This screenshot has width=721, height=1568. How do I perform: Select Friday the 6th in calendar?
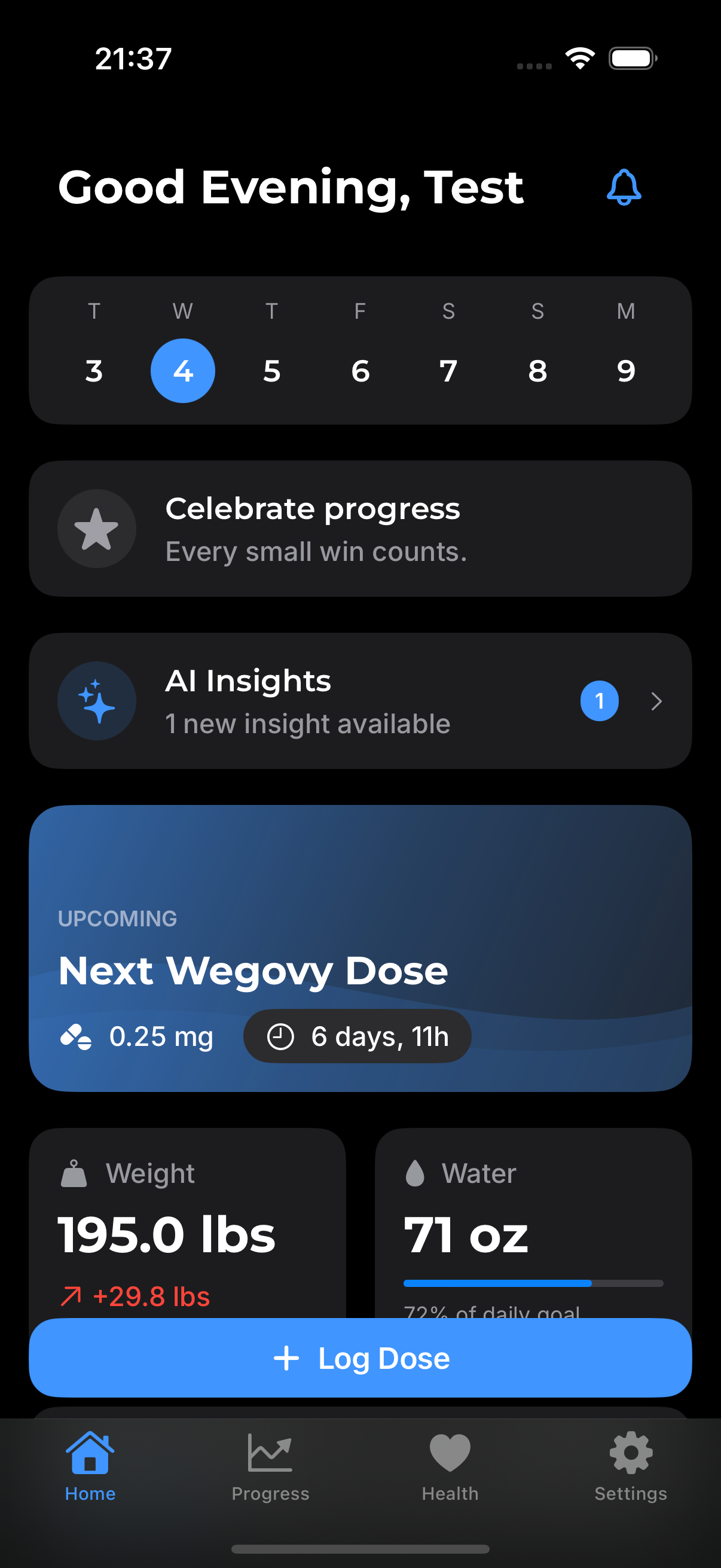[x=360, y=370]
